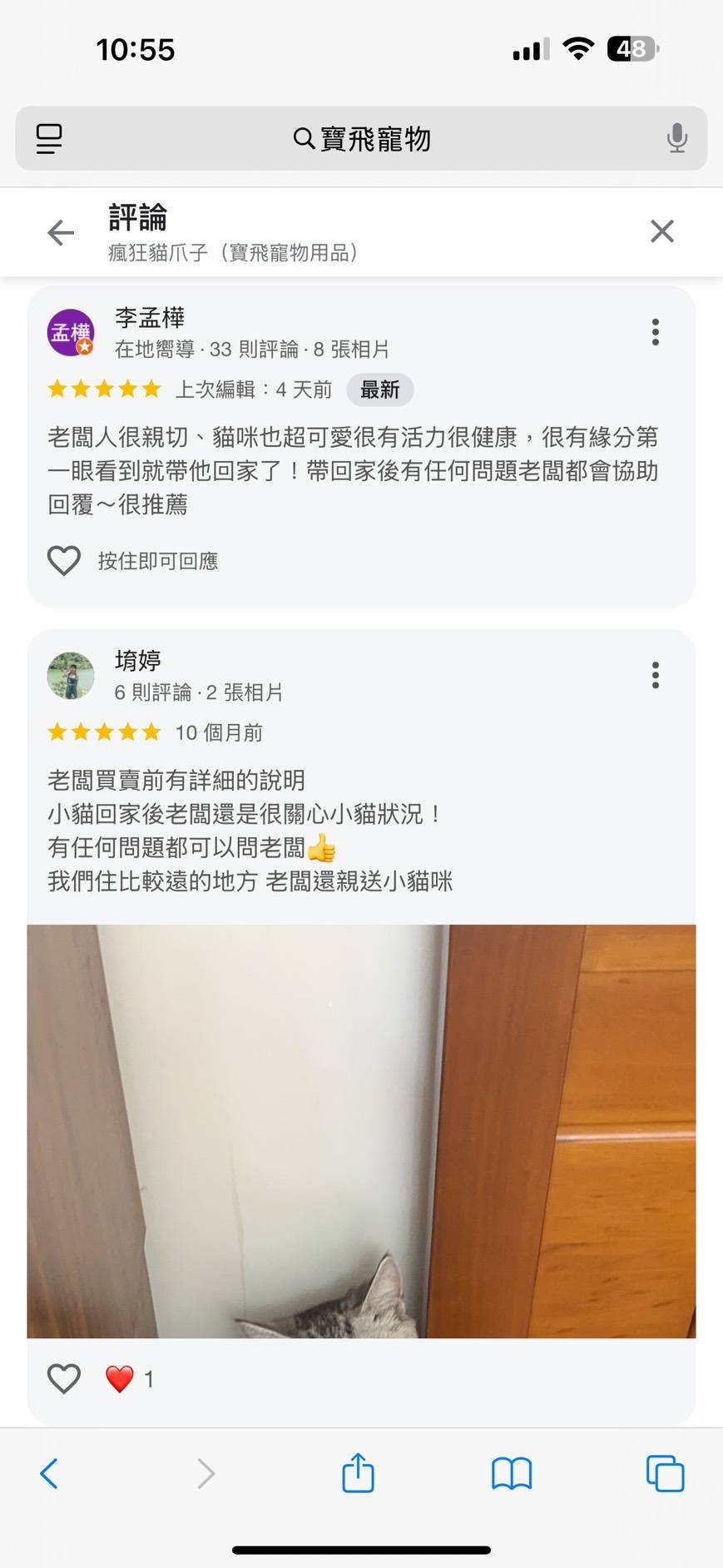Open Safari page settings menu icon
The width and height of the screenshot is (723, 1568).
[x=49, y=138]
